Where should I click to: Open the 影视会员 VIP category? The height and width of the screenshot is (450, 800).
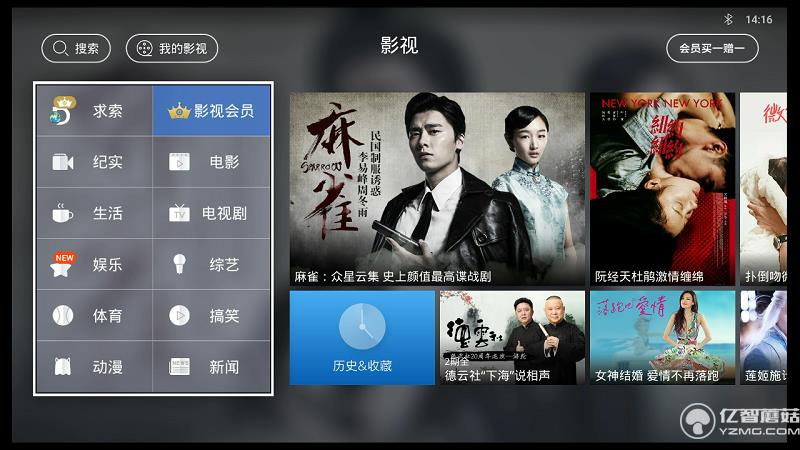click(x=211, y=111)
